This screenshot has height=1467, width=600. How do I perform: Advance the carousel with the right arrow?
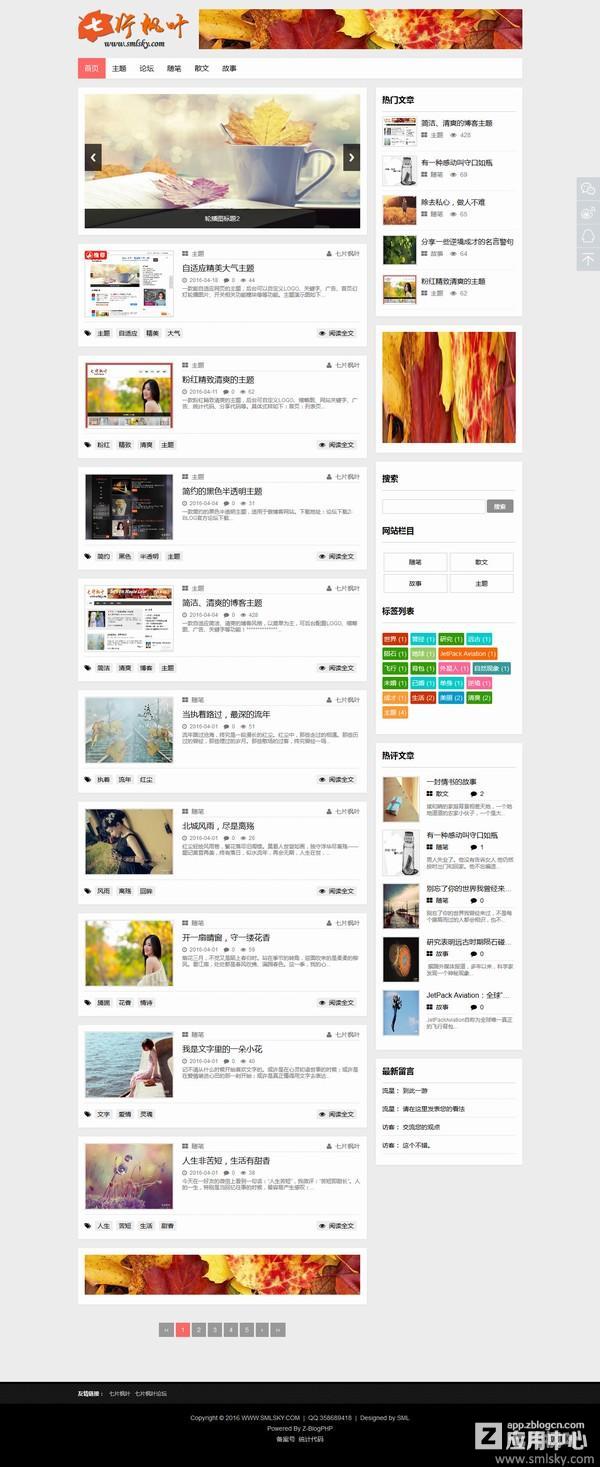click(351, 156)
